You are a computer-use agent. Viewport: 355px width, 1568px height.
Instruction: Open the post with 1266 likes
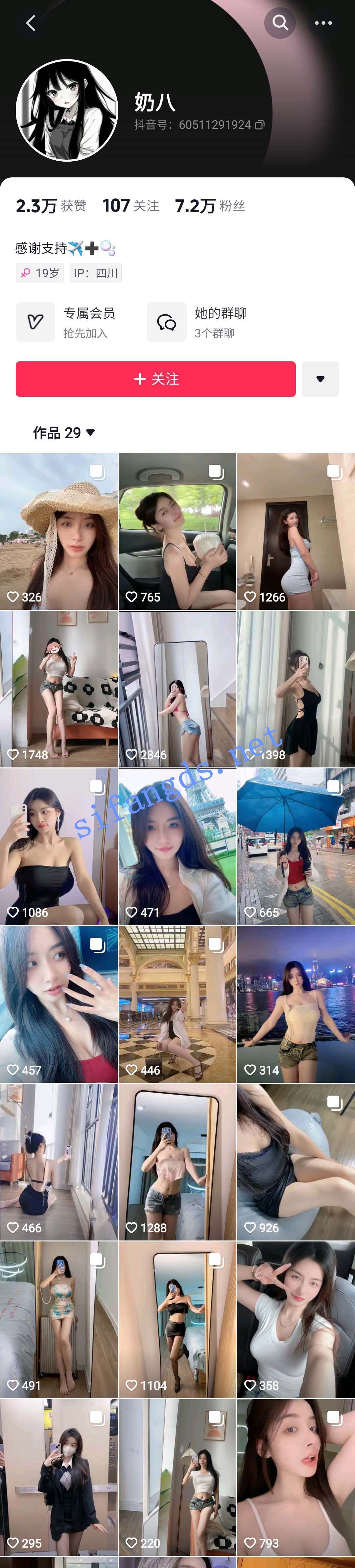tap(296, 531)
